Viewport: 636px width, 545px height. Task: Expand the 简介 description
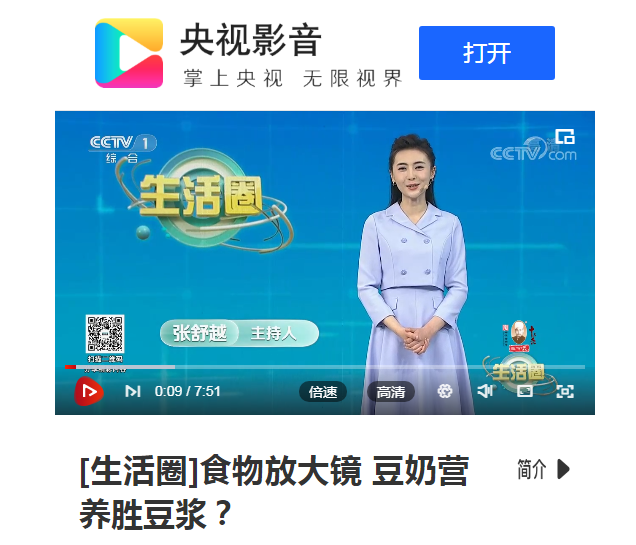(545, 469)
